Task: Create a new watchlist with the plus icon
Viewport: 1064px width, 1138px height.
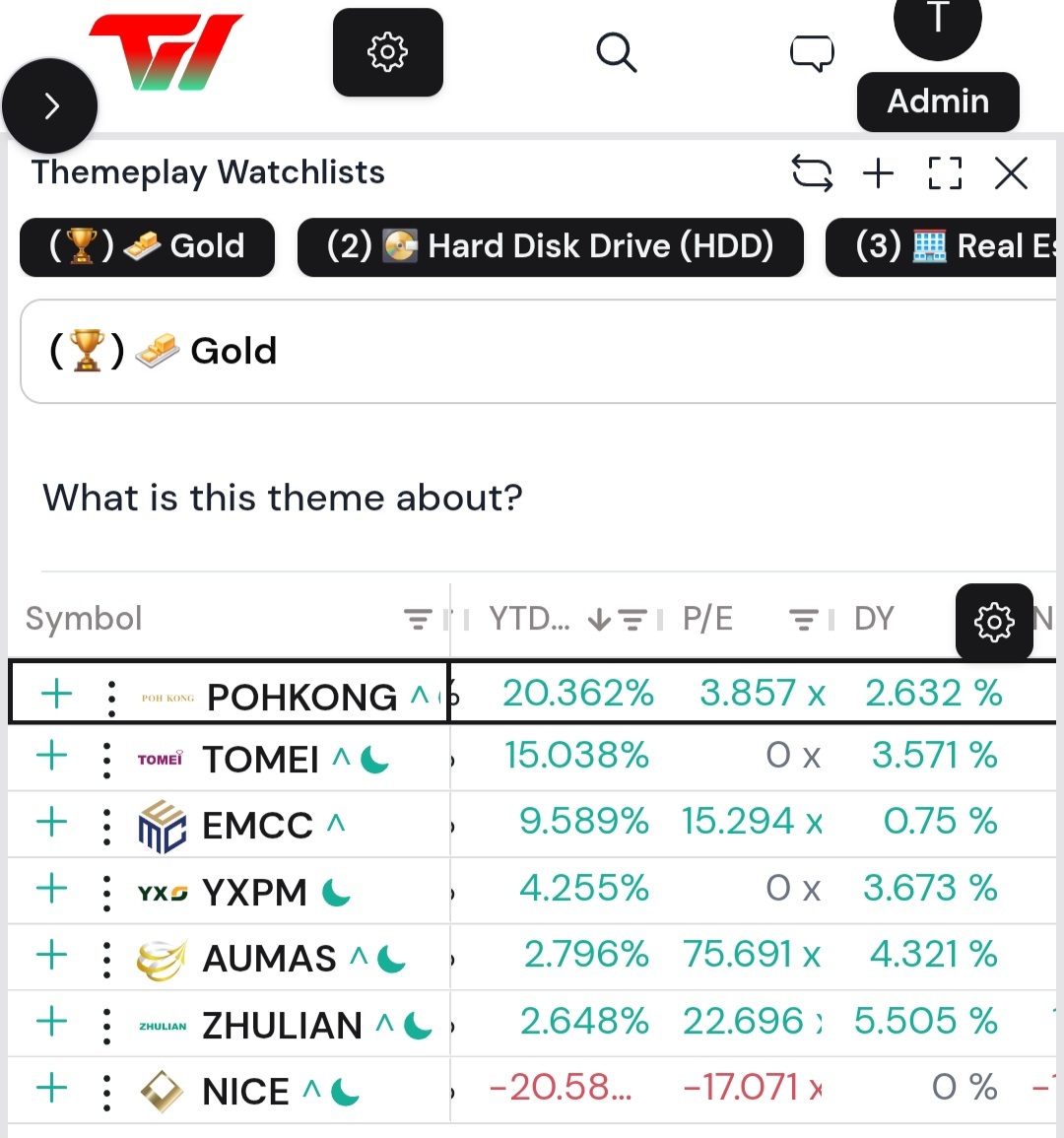Action: (x=878, y=173)
